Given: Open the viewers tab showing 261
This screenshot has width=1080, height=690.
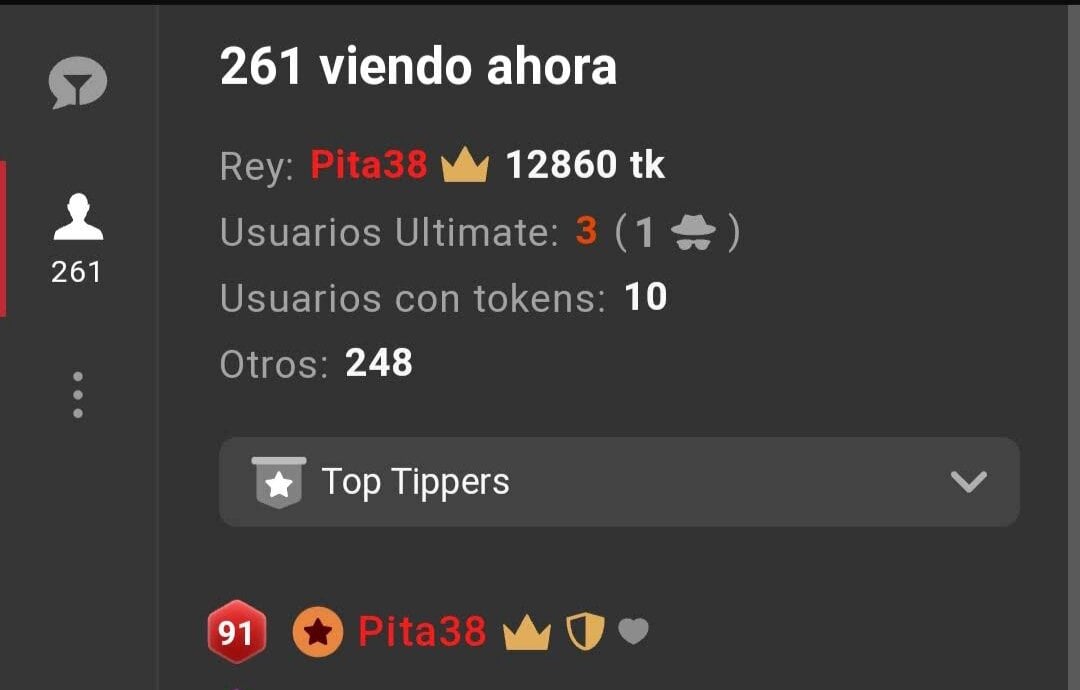Looking at the screenshot, I should tap(78, 238).
